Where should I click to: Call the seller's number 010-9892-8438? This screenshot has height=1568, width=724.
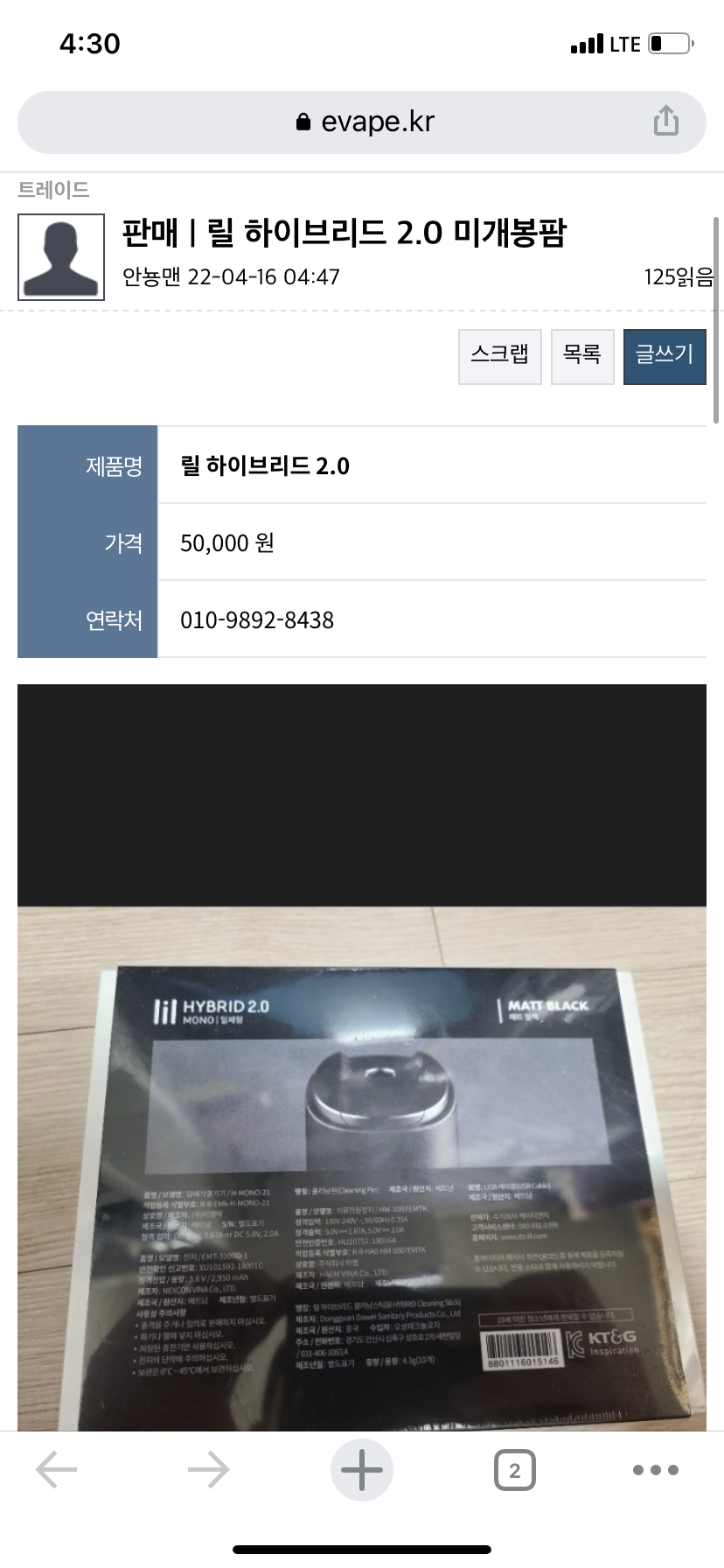coord(257,620)
